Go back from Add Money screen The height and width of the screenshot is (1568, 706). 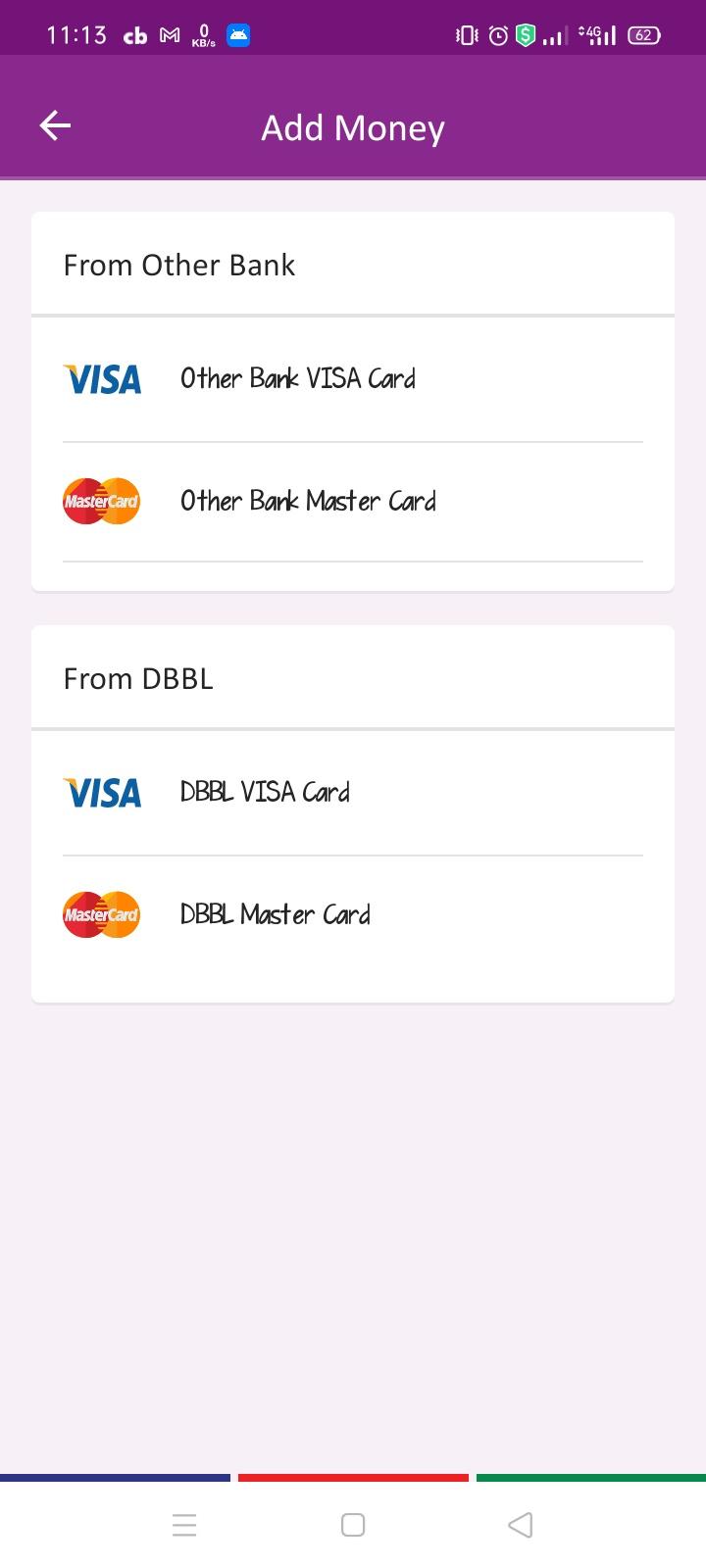(x=55, y=125)
